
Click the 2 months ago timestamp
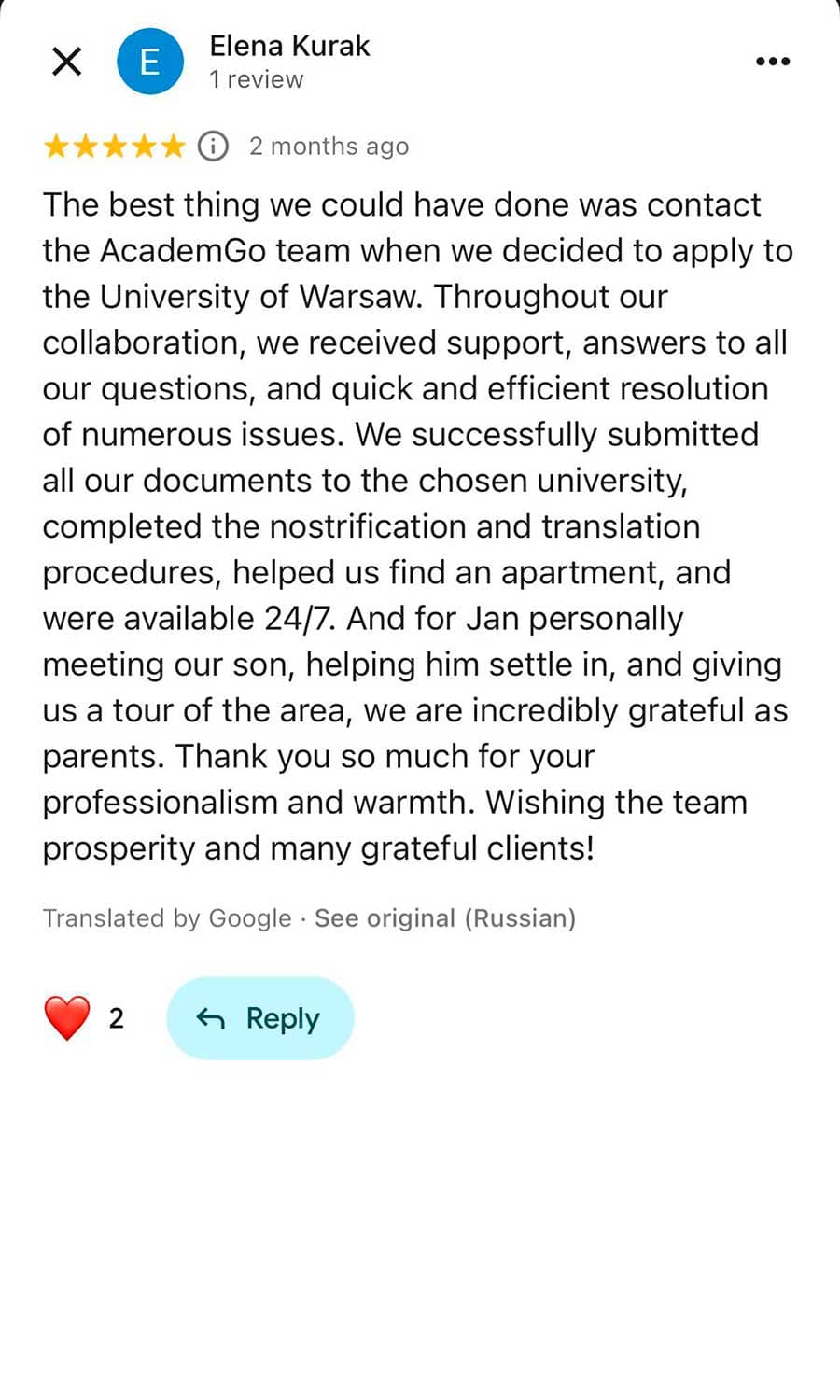click(x=329, y=146)
